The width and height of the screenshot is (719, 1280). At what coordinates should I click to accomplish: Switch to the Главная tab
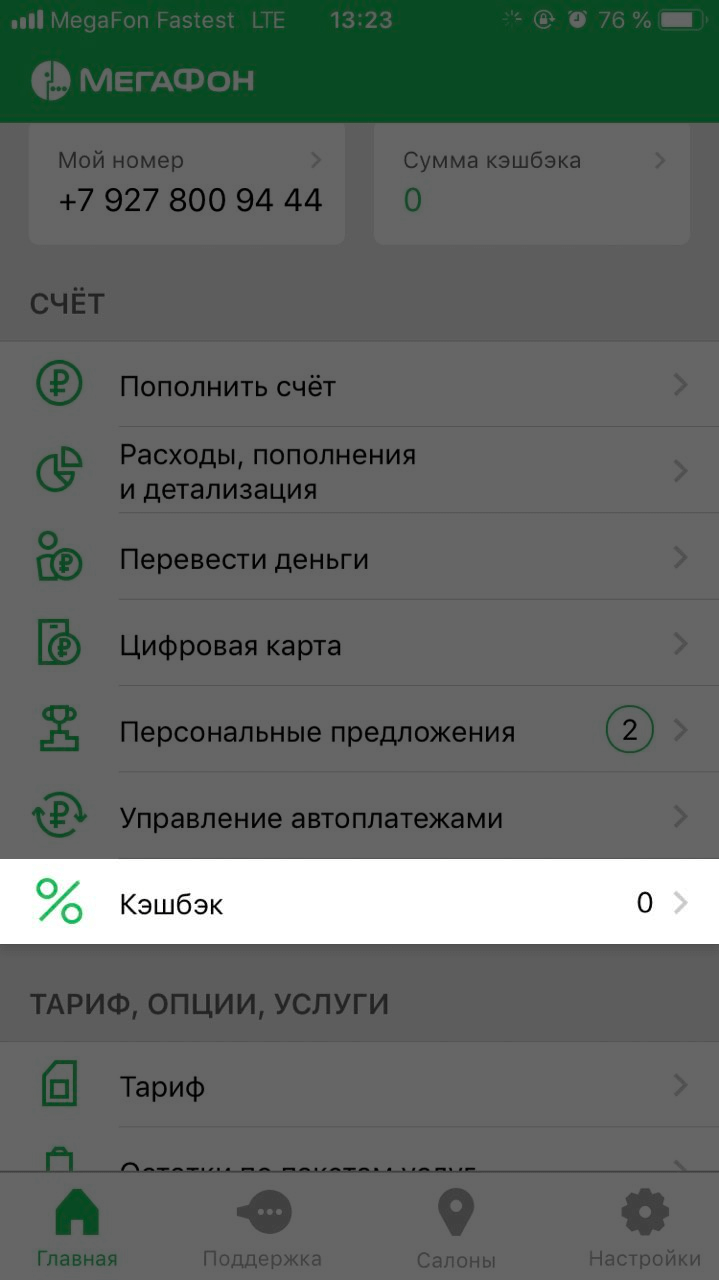[77, 1228]
